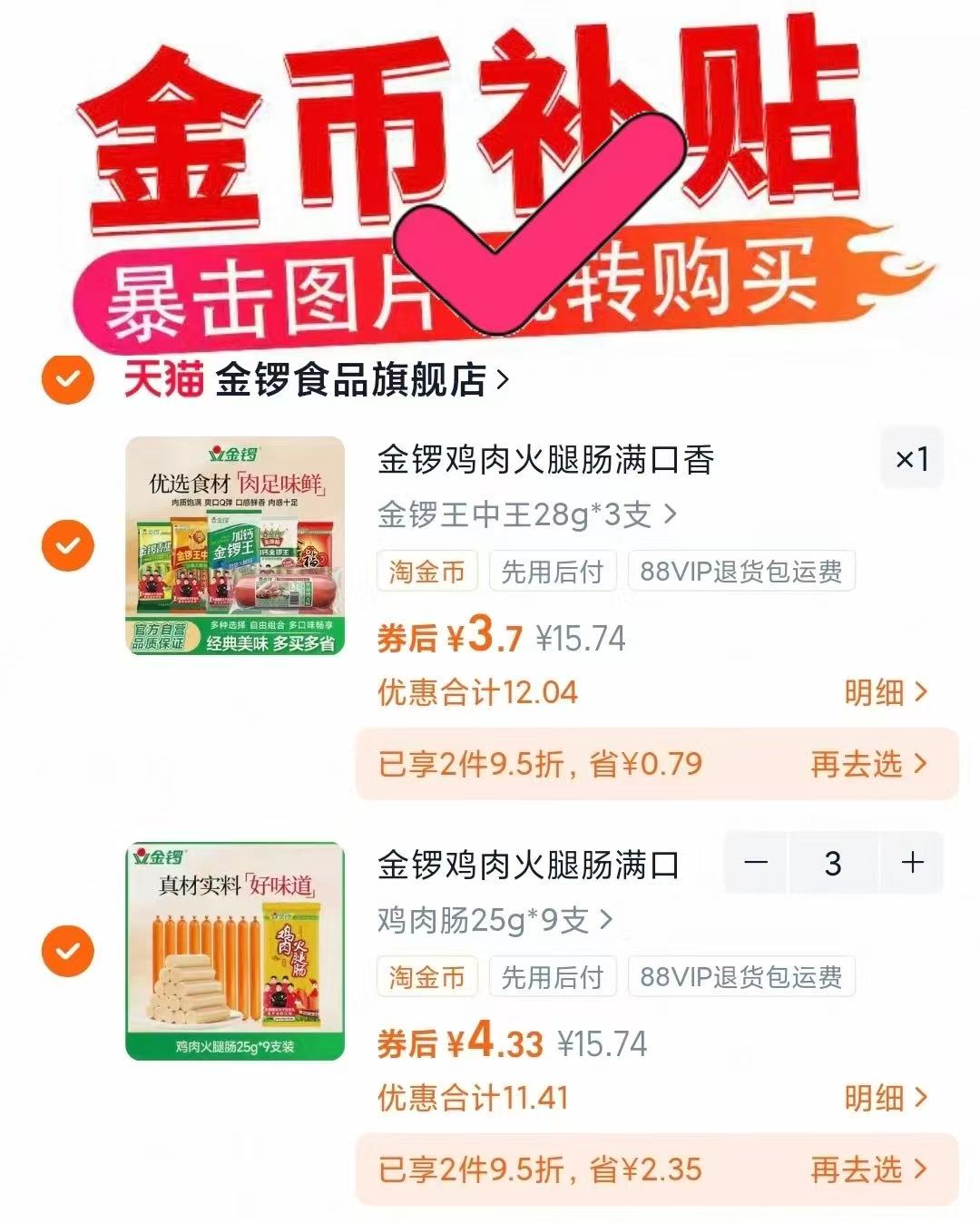
Task: Click 先用后付 tag on 王中王 product
Action: (x=553, y=571)
